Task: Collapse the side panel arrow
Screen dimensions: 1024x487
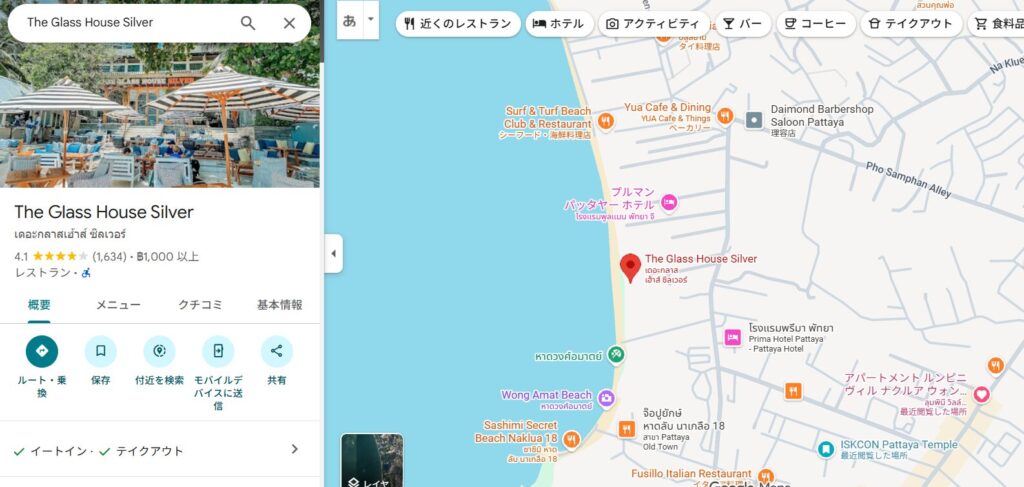Action: click(333, 254)
